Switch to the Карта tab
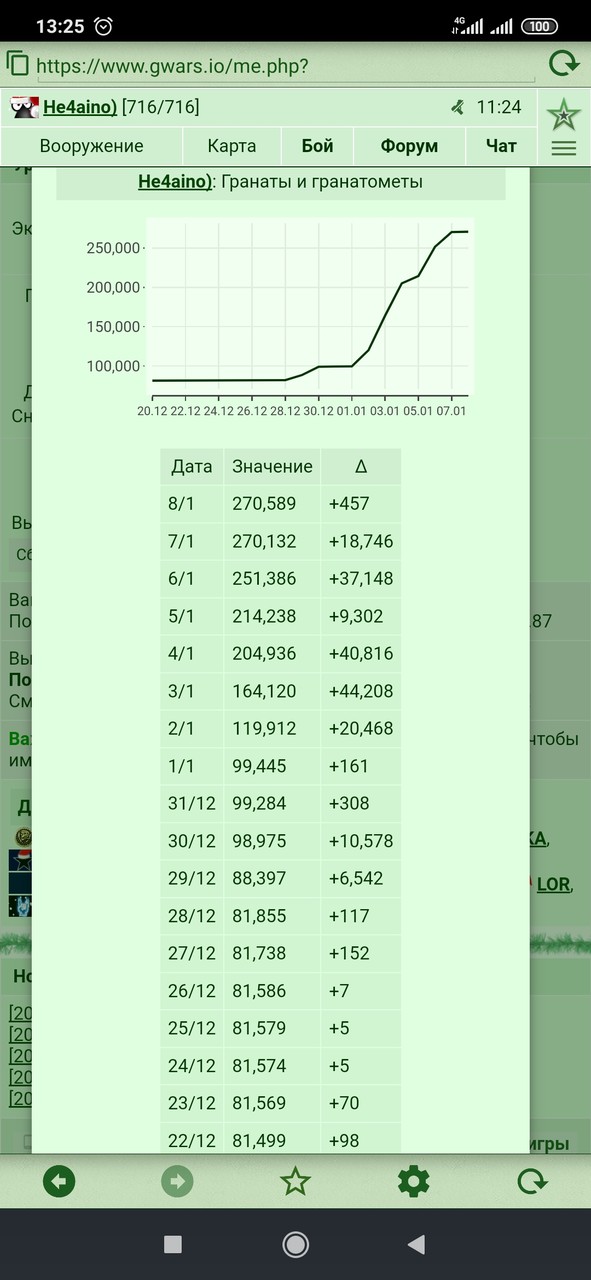 coord(232,146)
